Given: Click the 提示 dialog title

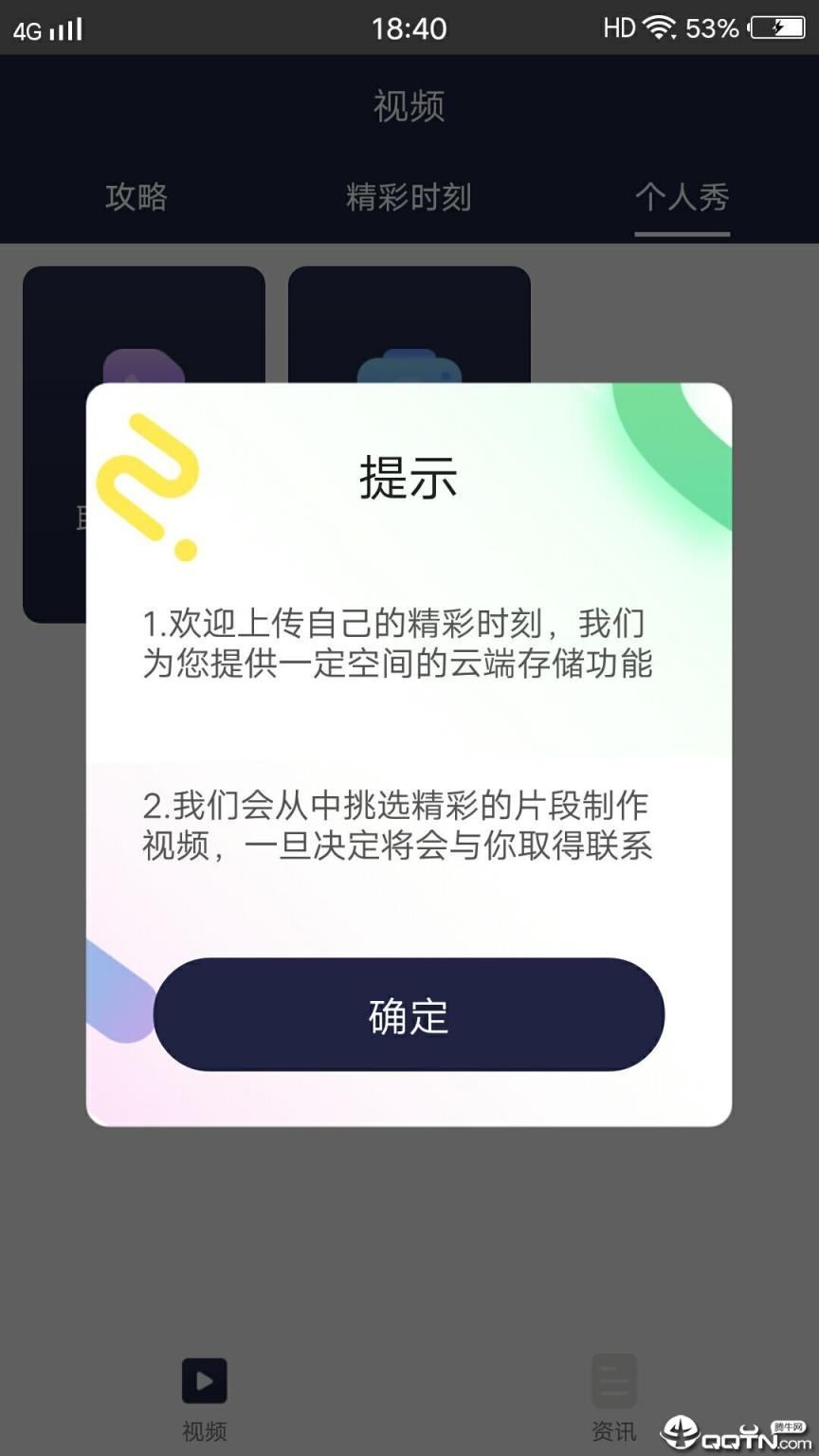Looking at the screenshot, I should pos(408,477).
